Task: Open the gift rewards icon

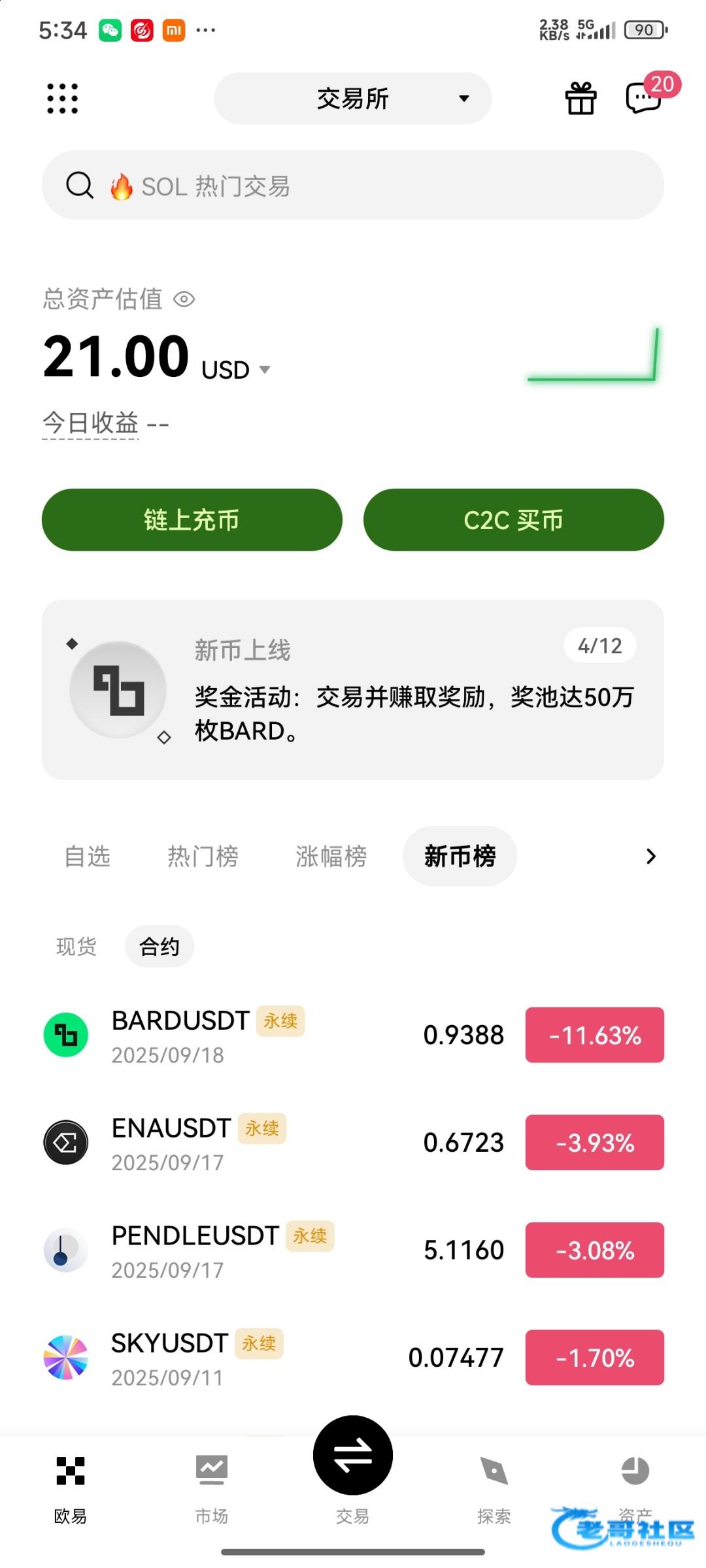Action: [x=580, y=99]
